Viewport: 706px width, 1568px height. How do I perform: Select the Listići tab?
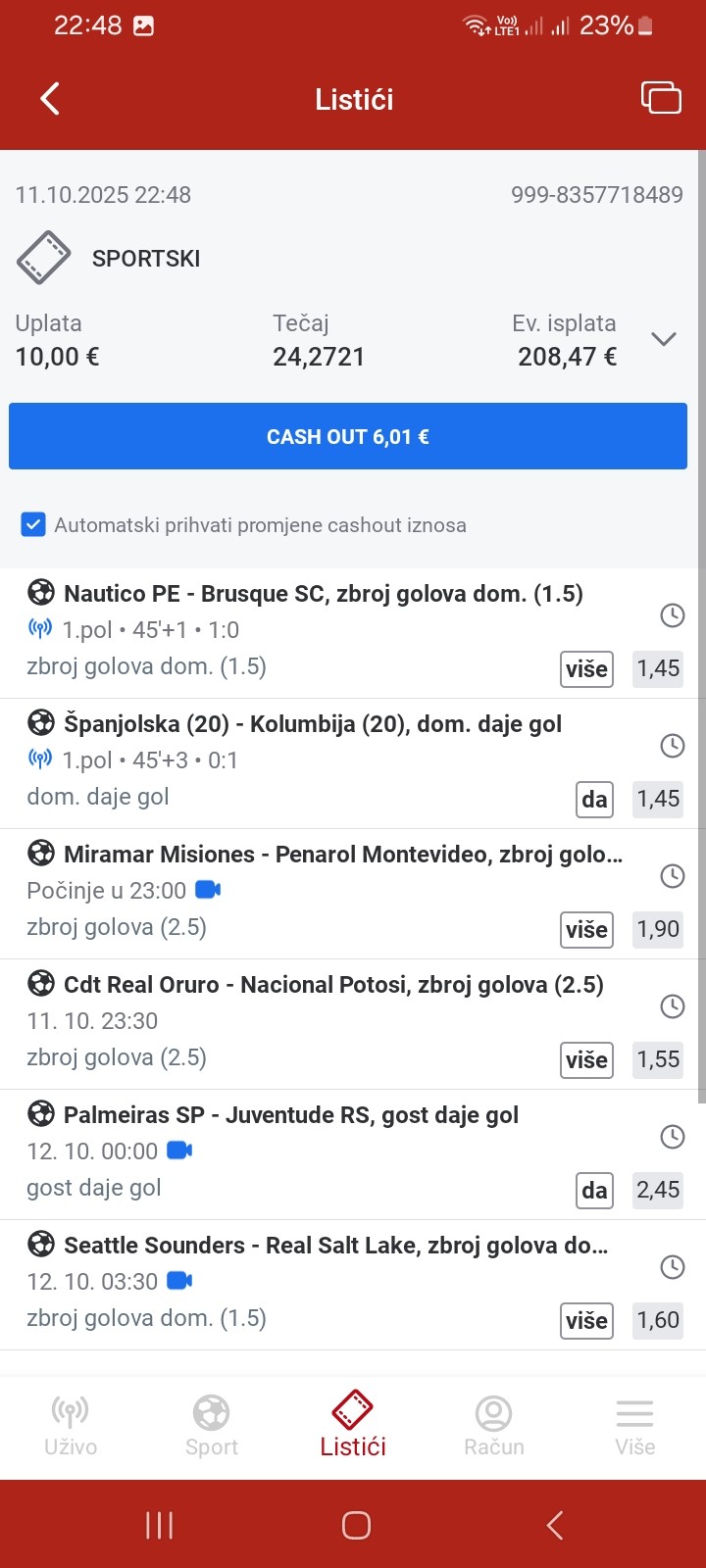[353, 1426]
